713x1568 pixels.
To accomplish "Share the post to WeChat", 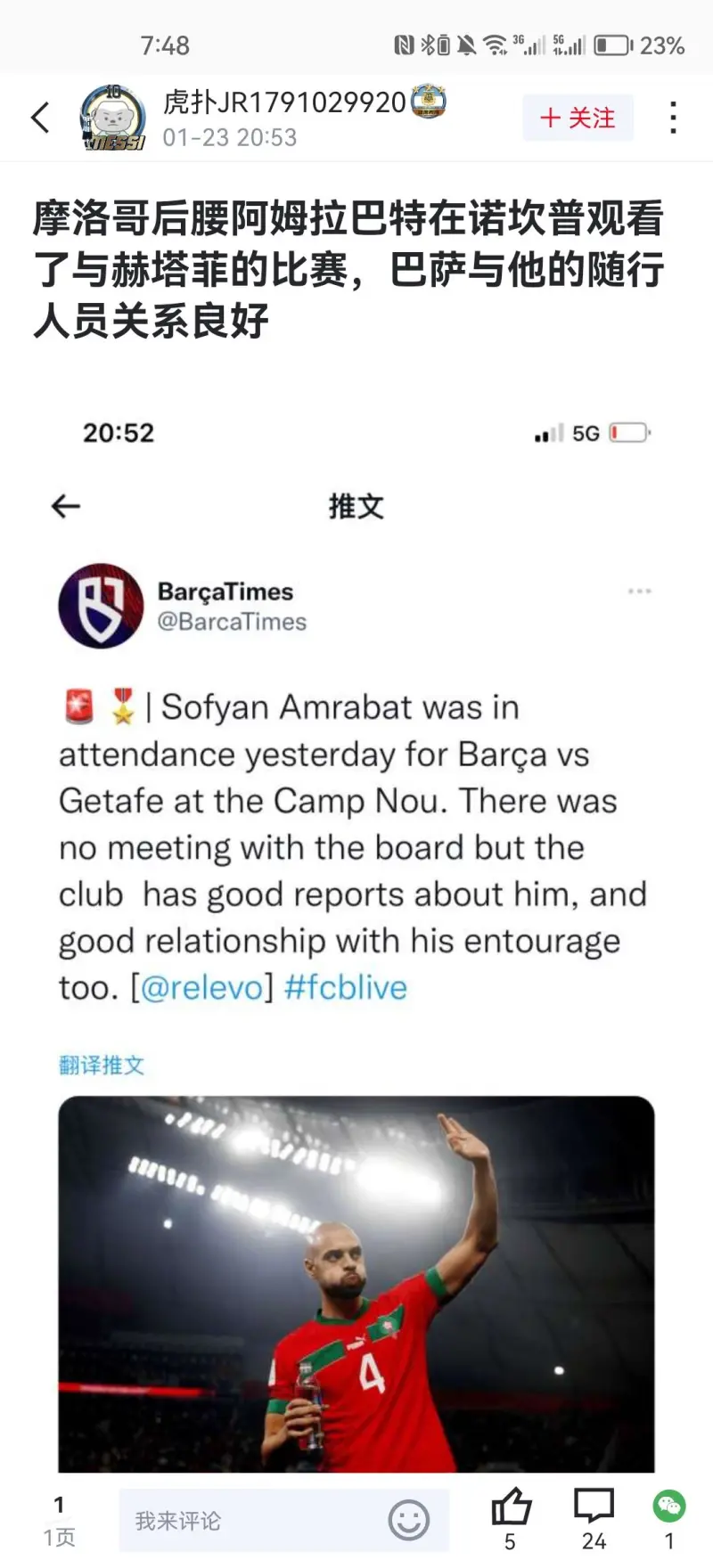I will (668, 1508).
